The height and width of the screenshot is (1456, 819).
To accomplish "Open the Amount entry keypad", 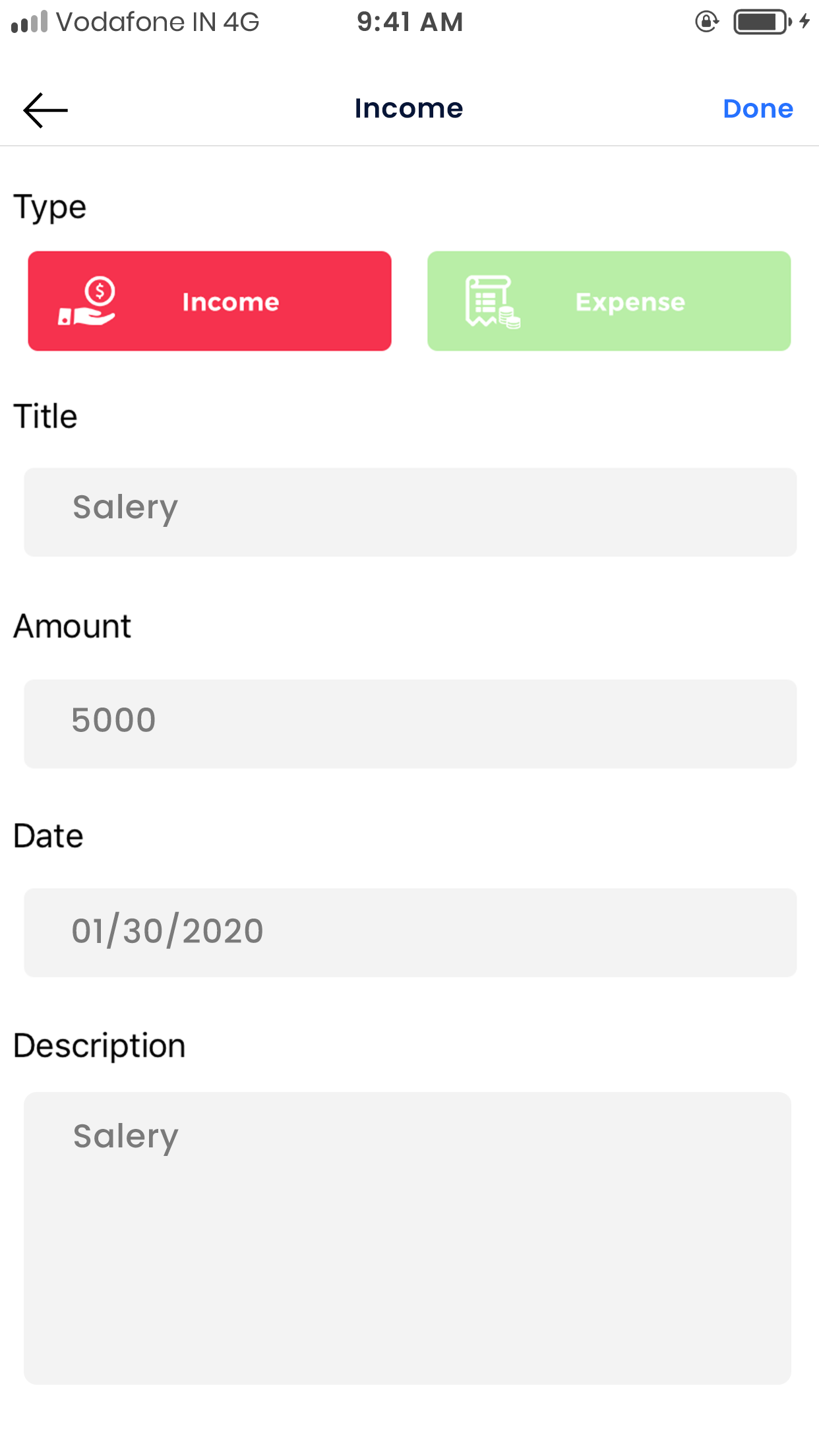I will pos(409,723).
